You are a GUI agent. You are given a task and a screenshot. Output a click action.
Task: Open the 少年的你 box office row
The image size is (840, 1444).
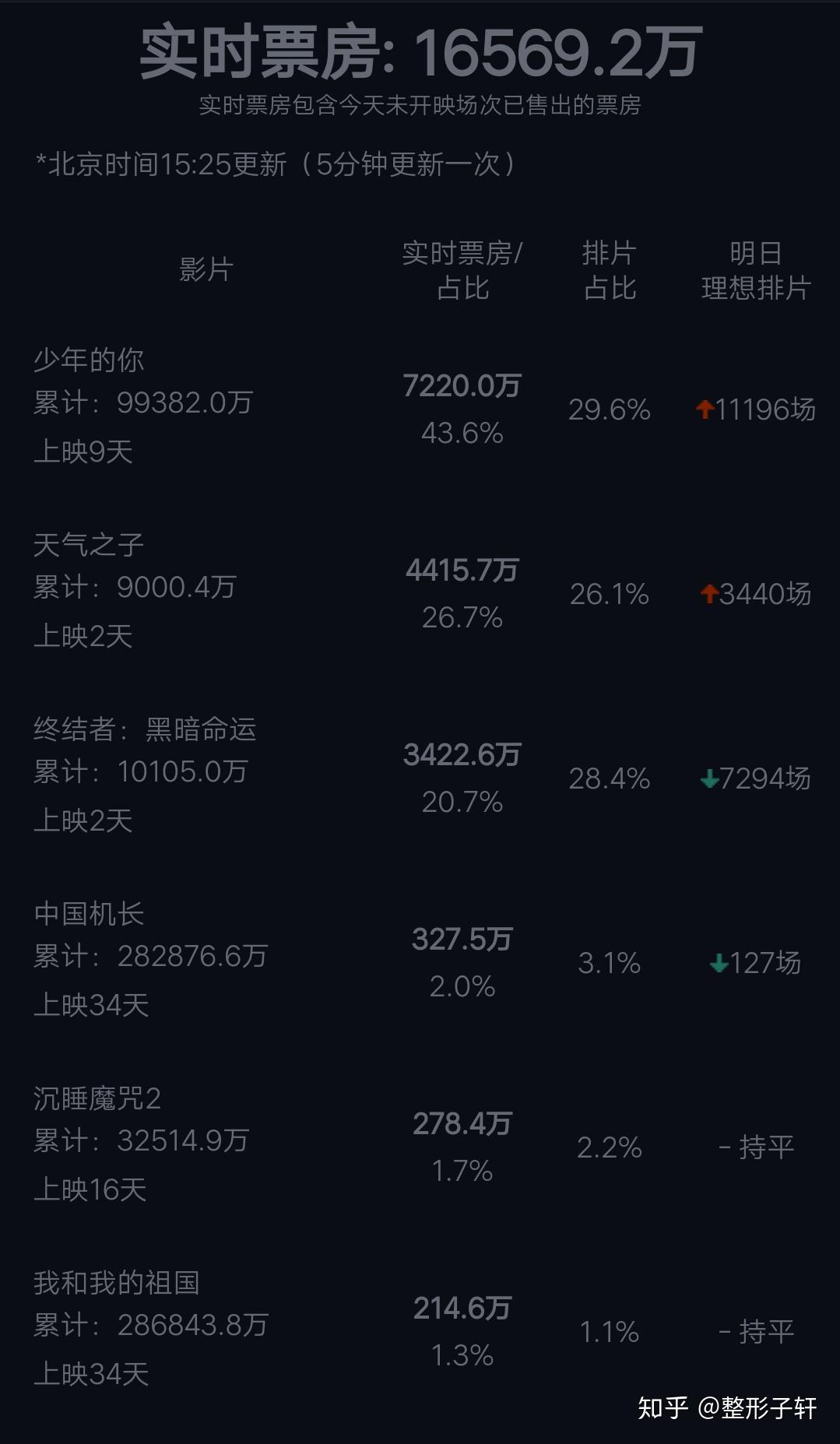(420, 406)
